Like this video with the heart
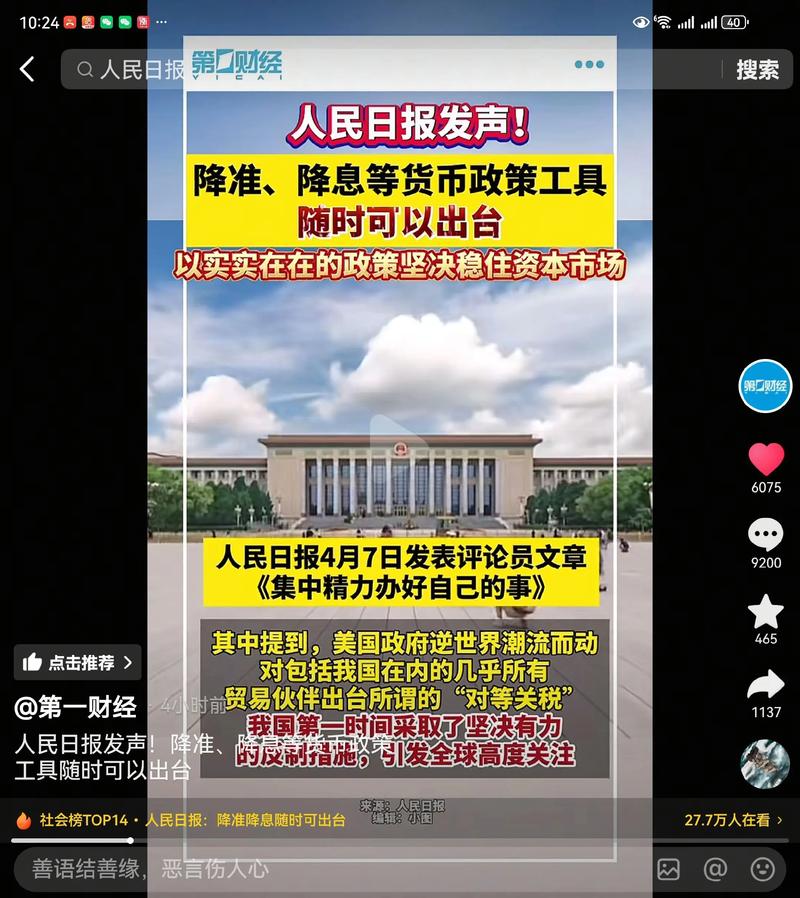Viewport: 800px width, 898px height. tap(766, 460)
